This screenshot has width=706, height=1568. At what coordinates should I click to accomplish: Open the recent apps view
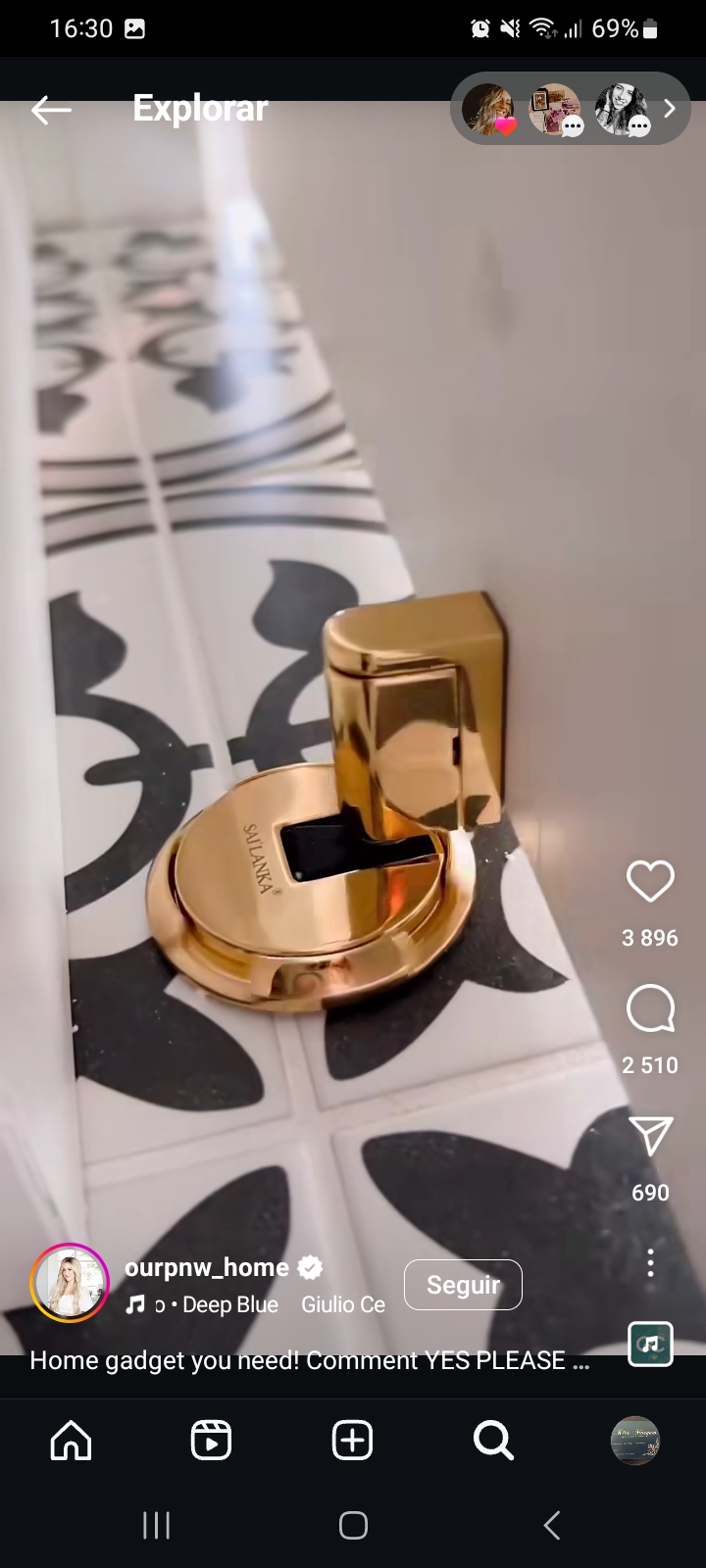[x=156, y=1525]
